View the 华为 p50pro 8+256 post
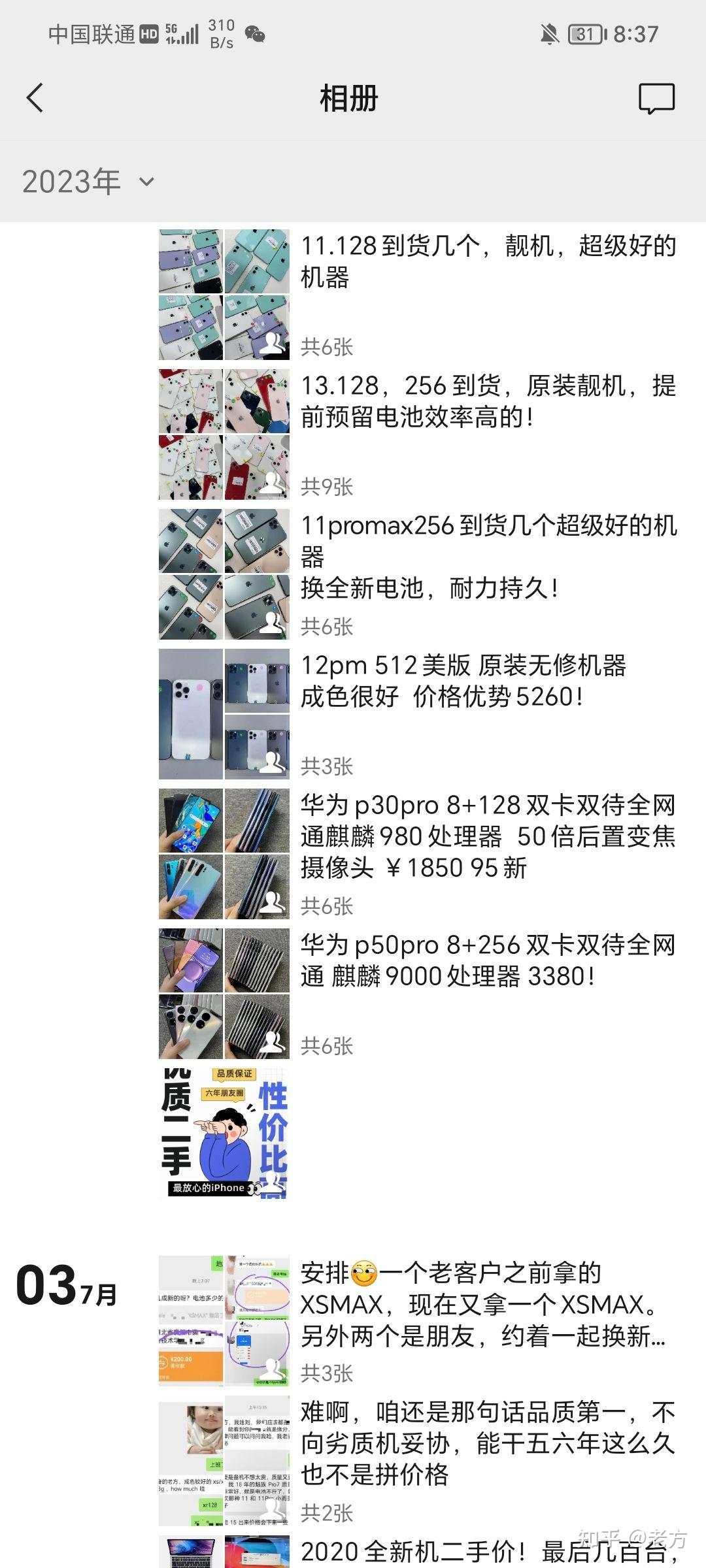The width and height of the screenshot is (706, 1568). pyautogui.click(x=488, y=960)
